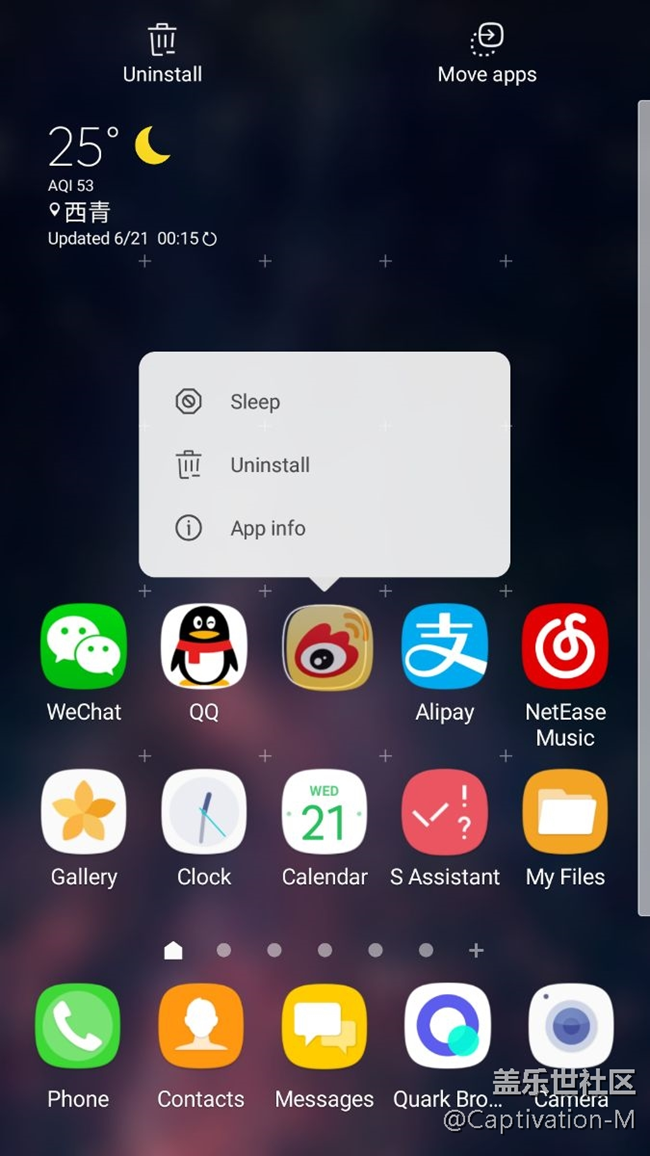Viewport: 650px width, 1156px height.
Task: Open App info from the popup
Action: tap(268, 528)
